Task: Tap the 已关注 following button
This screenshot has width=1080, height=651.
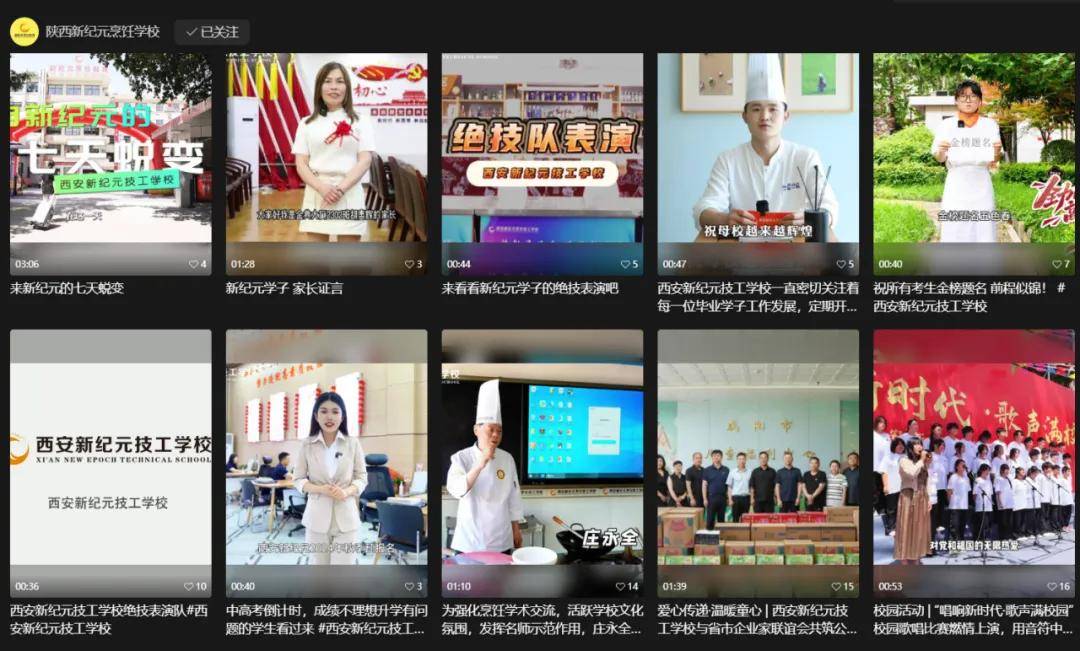Action: coord(212,32)
